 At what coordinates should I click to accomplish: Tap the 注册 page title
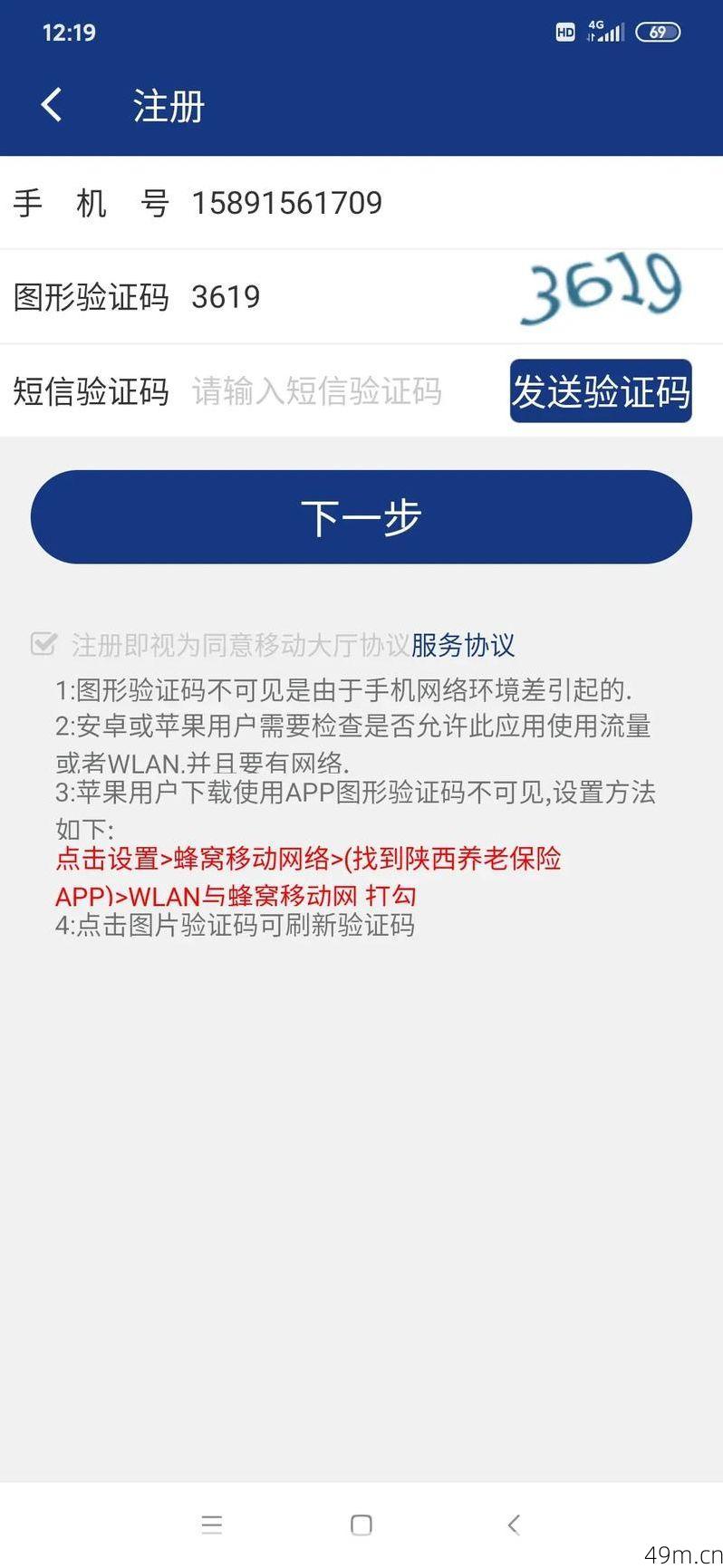click(167, 105)
